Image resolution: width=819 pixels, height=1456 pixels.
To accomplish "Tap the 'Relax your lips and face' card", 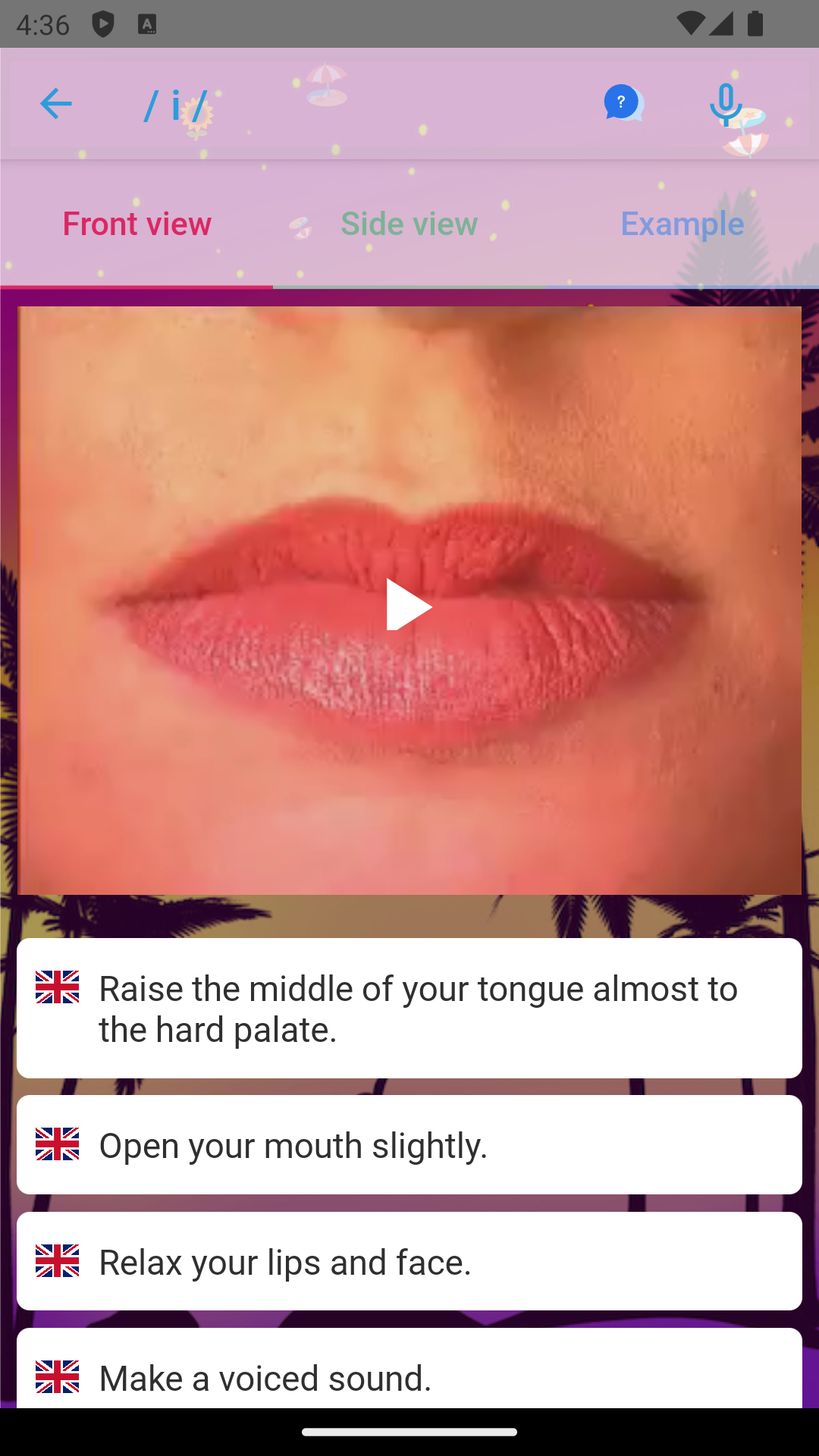I will [x=409, y=1263].
